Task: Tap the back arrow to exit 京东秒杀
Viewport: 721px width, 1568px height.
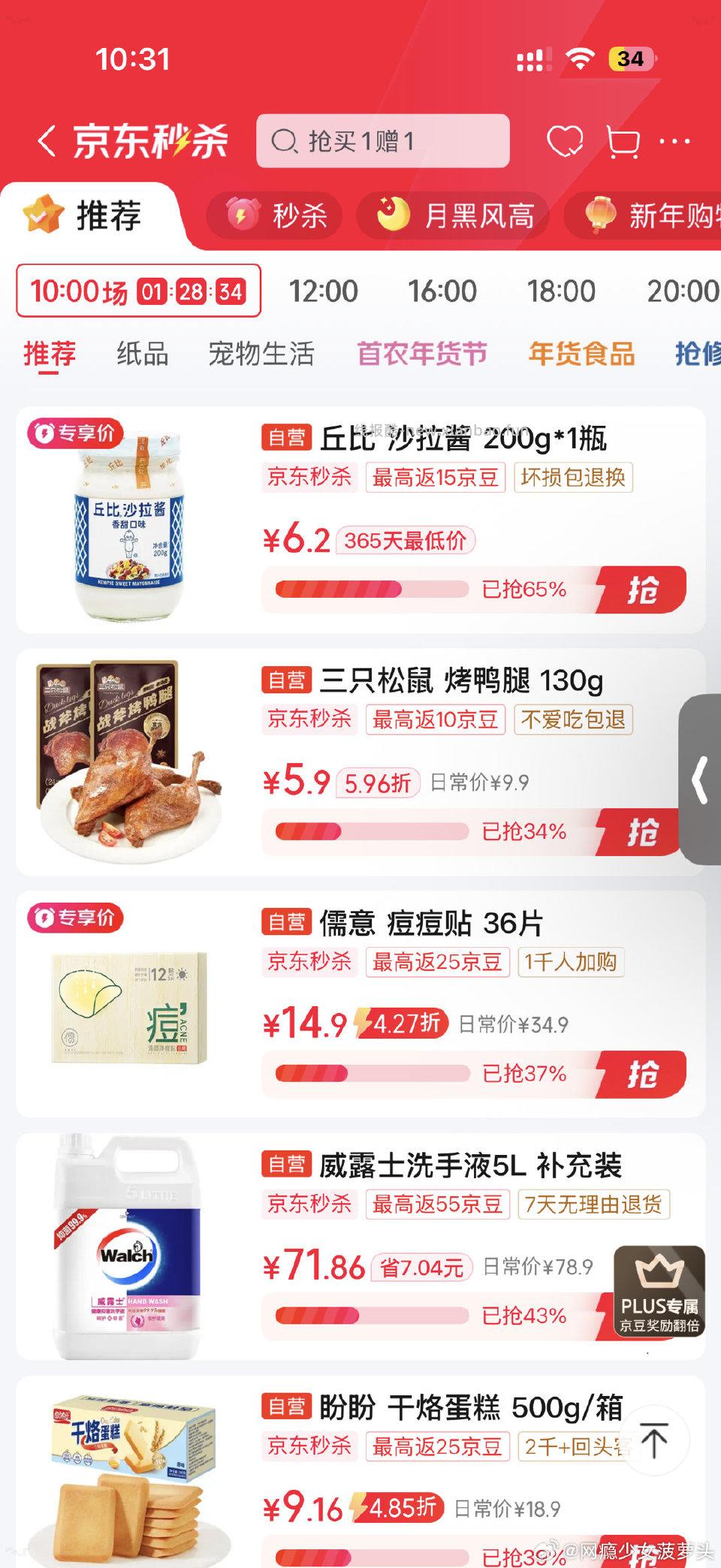Action: coord(47,141)
